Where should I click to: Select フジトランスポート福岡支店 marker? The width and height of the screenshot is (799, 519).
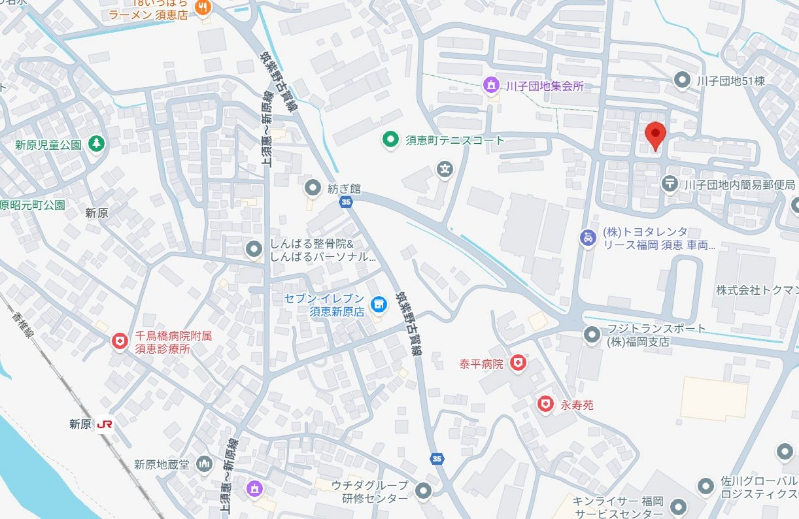tap(592, 333)
